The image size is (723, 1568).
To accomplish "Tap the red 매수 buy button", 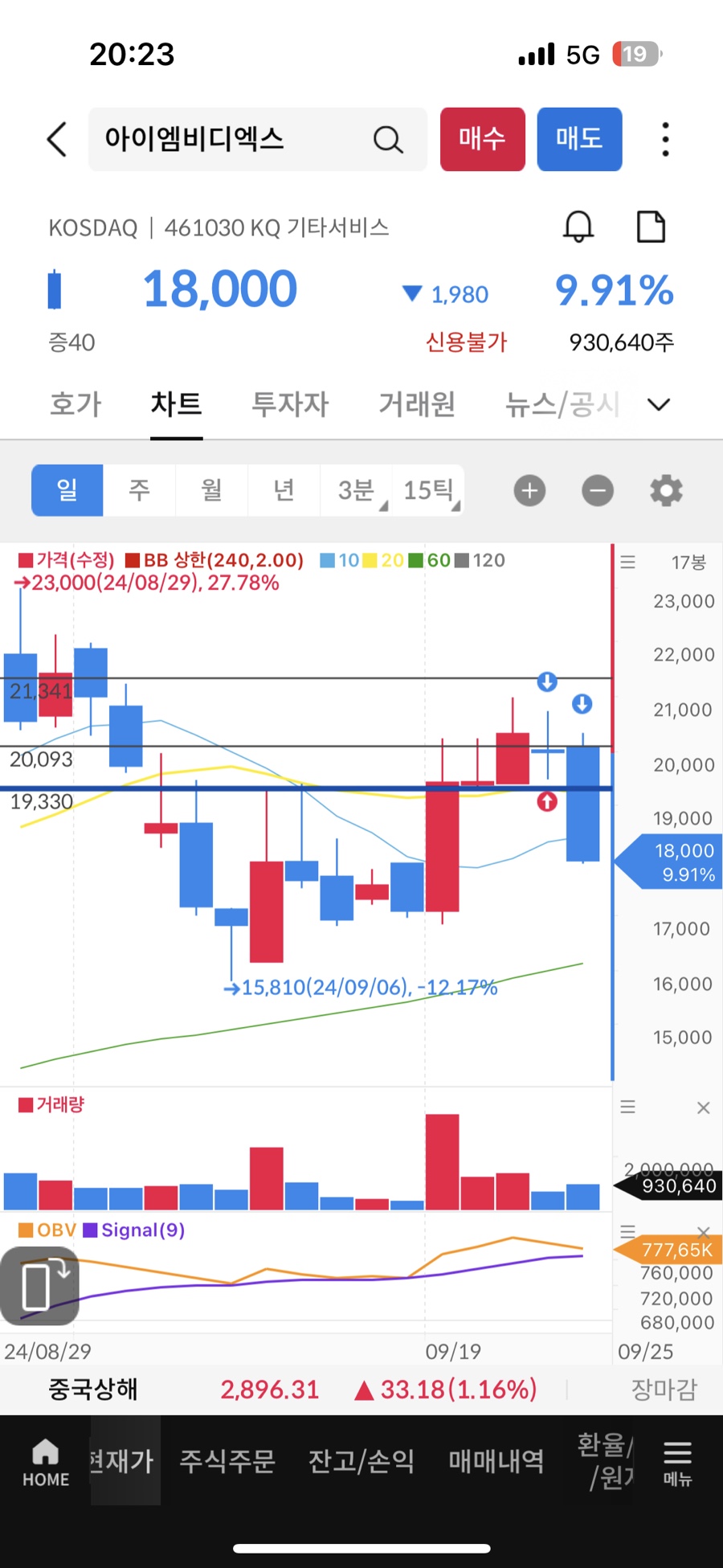I will click(482, 139).
